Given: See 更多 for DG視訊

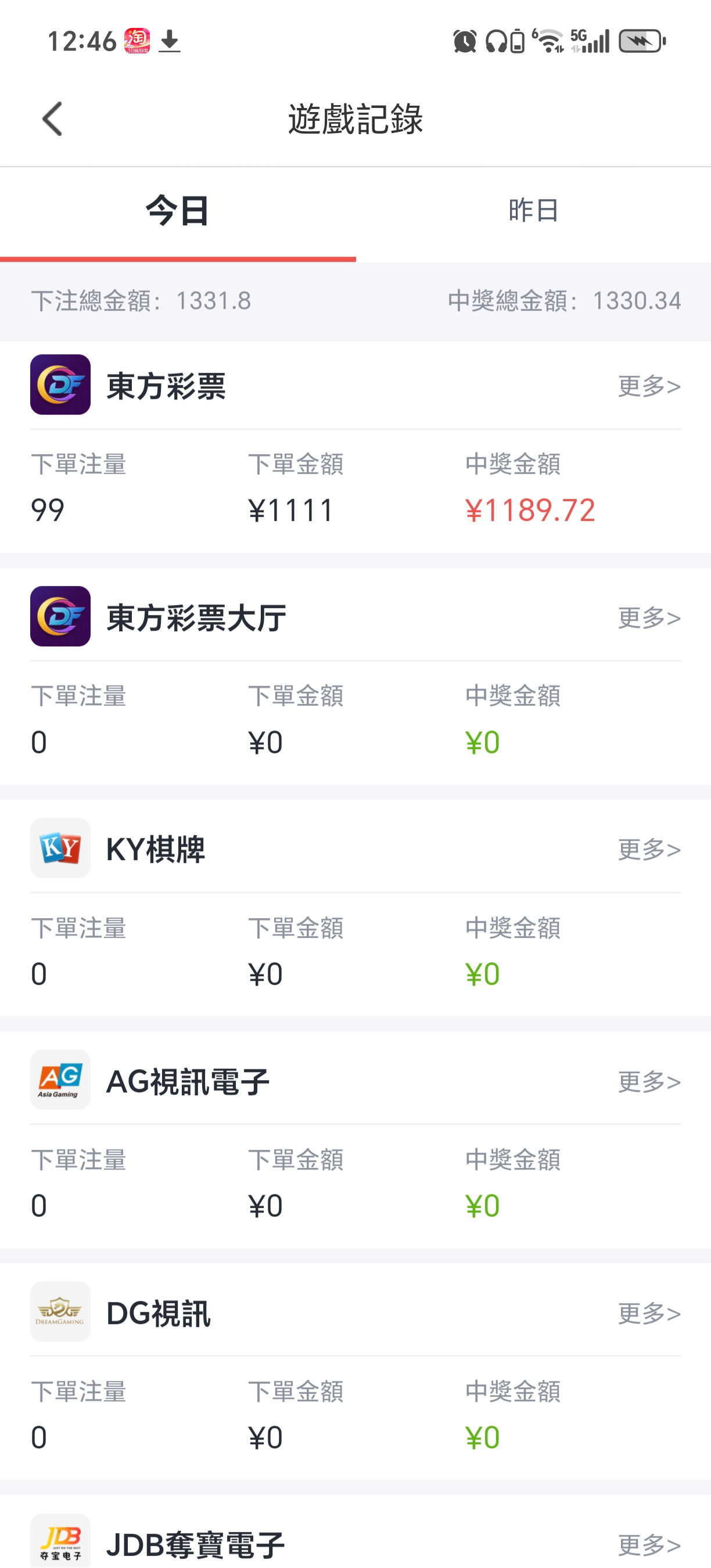Looking at the screenshot, I should click(x=649, y=1314).
